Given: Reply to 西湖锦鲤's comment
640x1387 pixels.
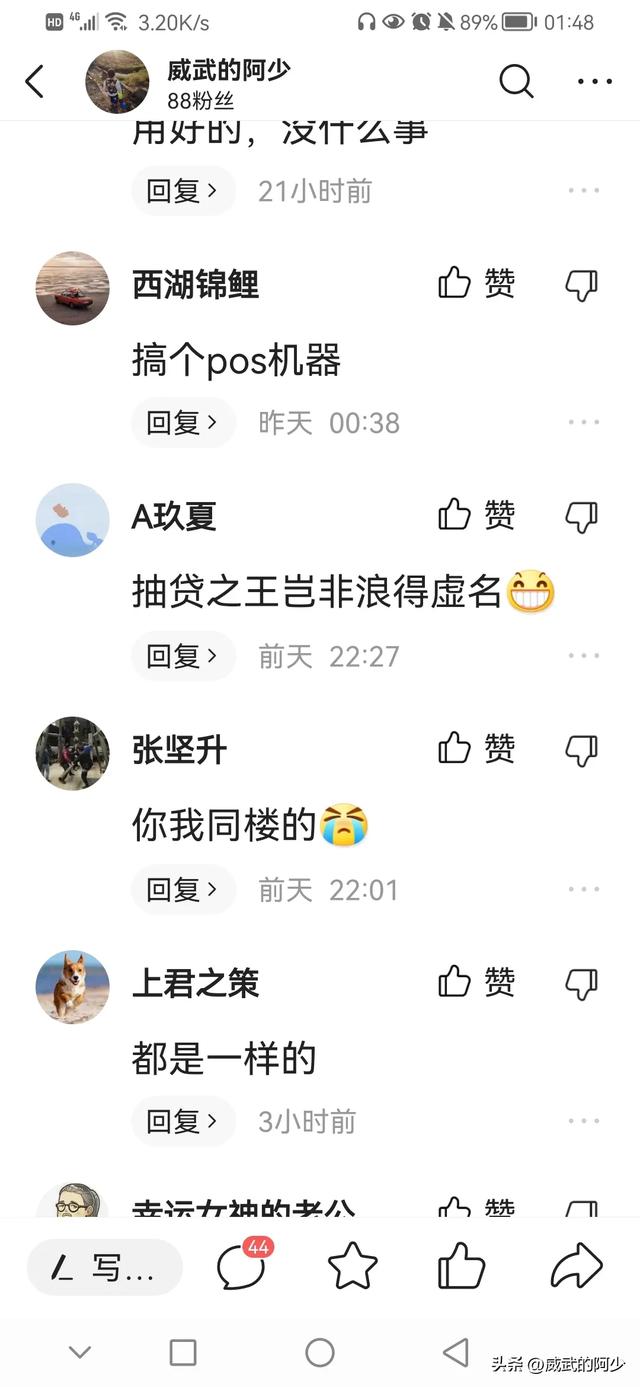Looking at the screenshot, I should tap(183, 422).
